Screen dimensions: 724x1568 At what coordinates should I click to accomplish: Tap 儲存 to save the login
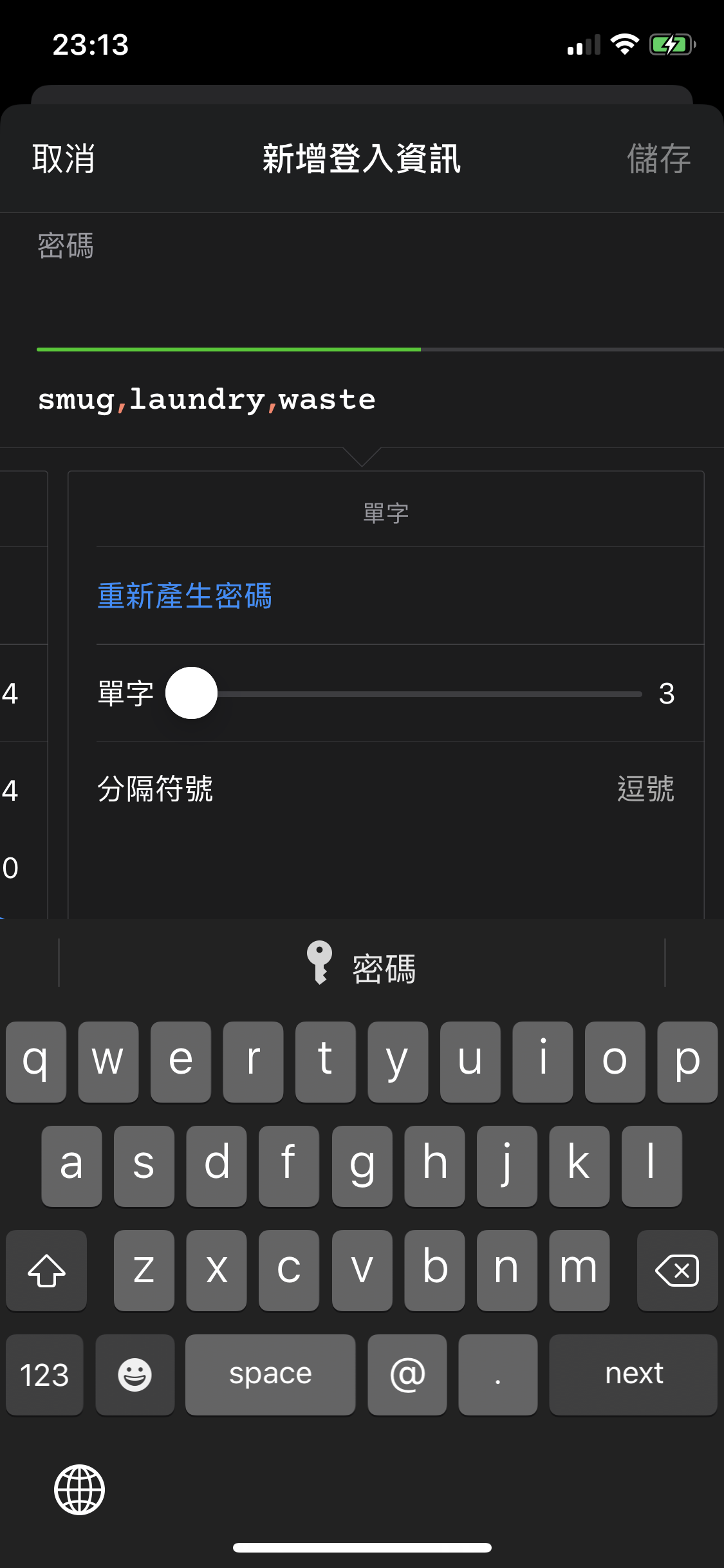(659, 159)
